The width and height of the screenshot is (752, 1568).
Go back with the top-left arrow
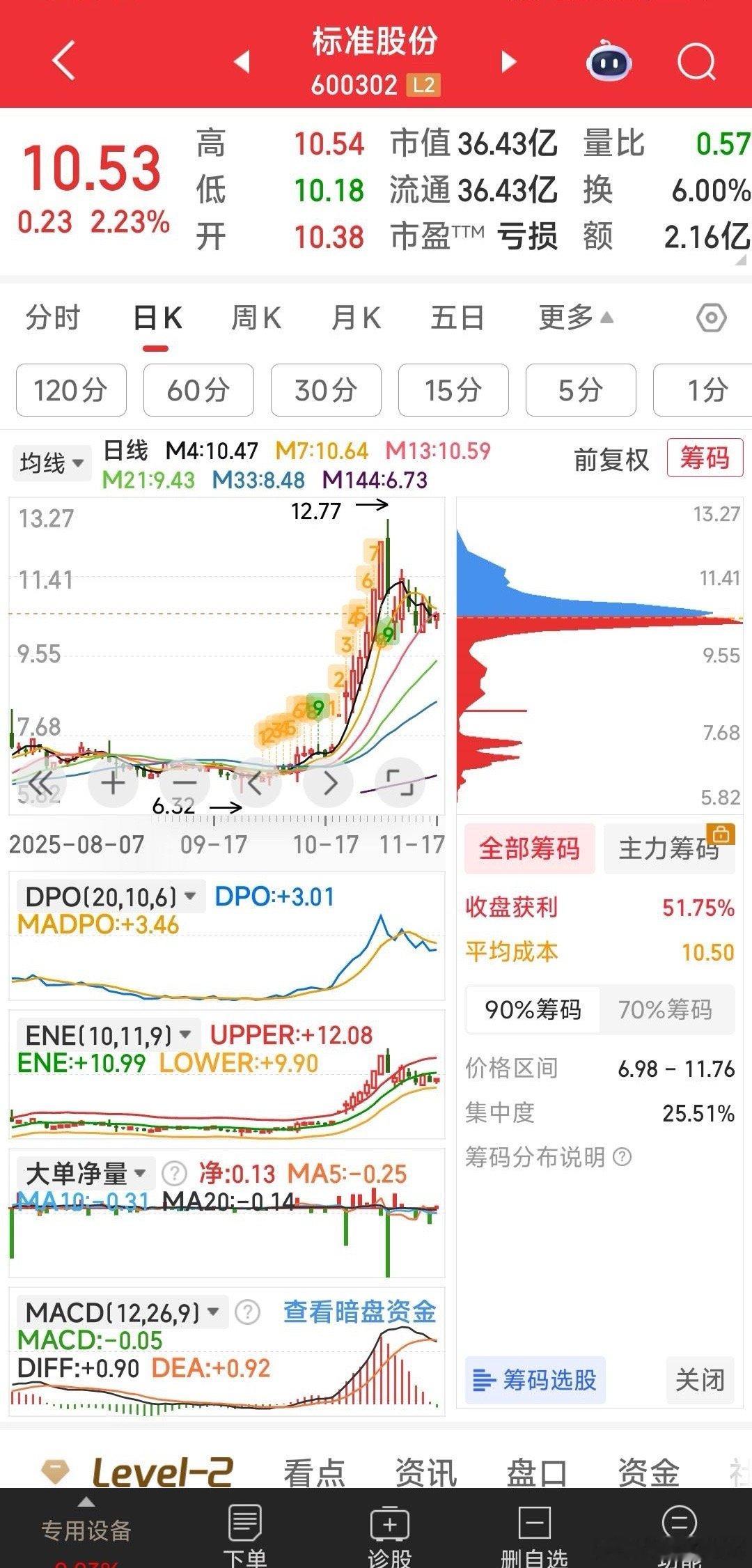pyautogui.click(x=64, y=61)
